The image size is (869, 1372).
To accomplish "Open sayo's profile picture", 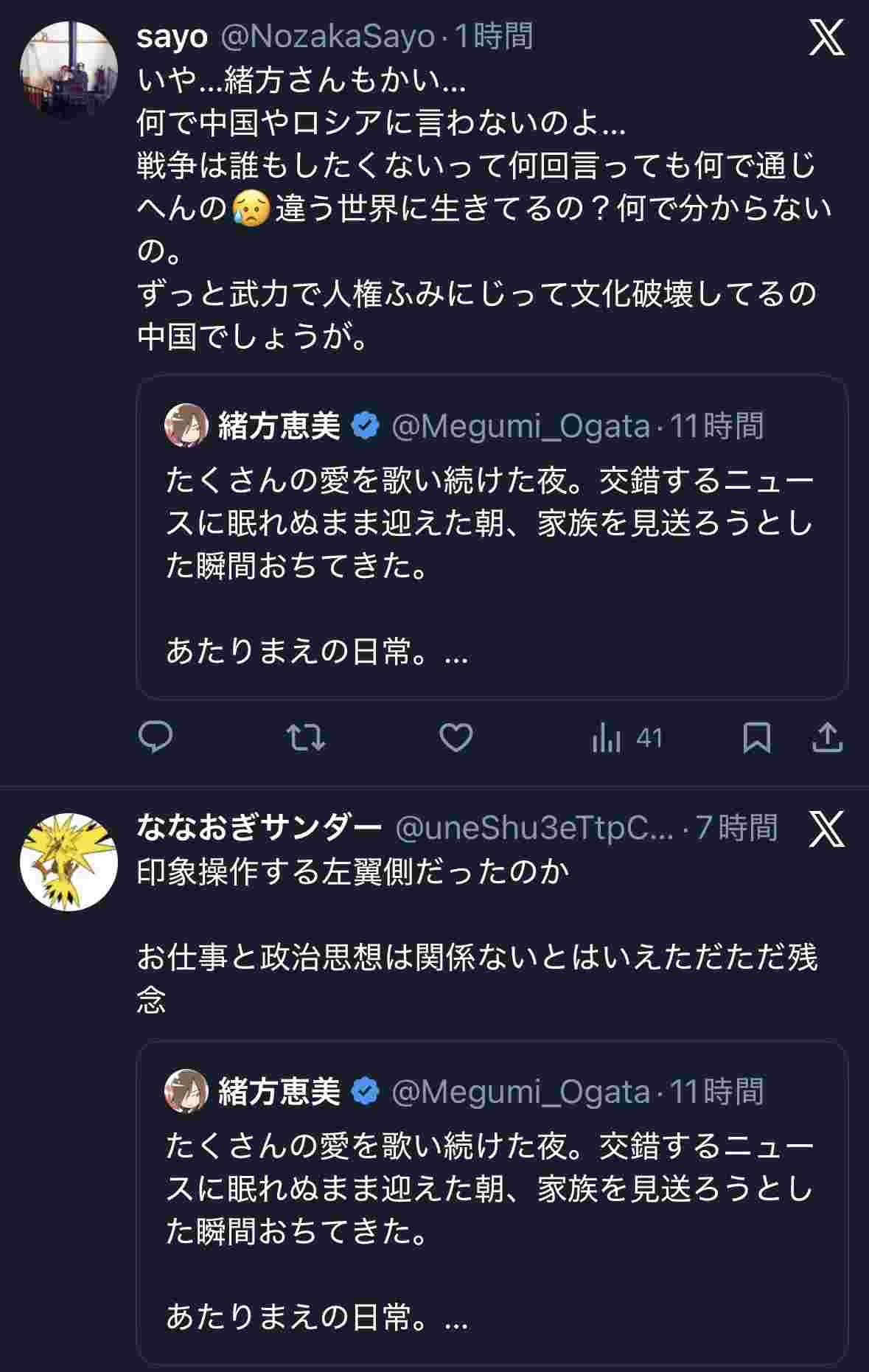I will pos(69,71).
